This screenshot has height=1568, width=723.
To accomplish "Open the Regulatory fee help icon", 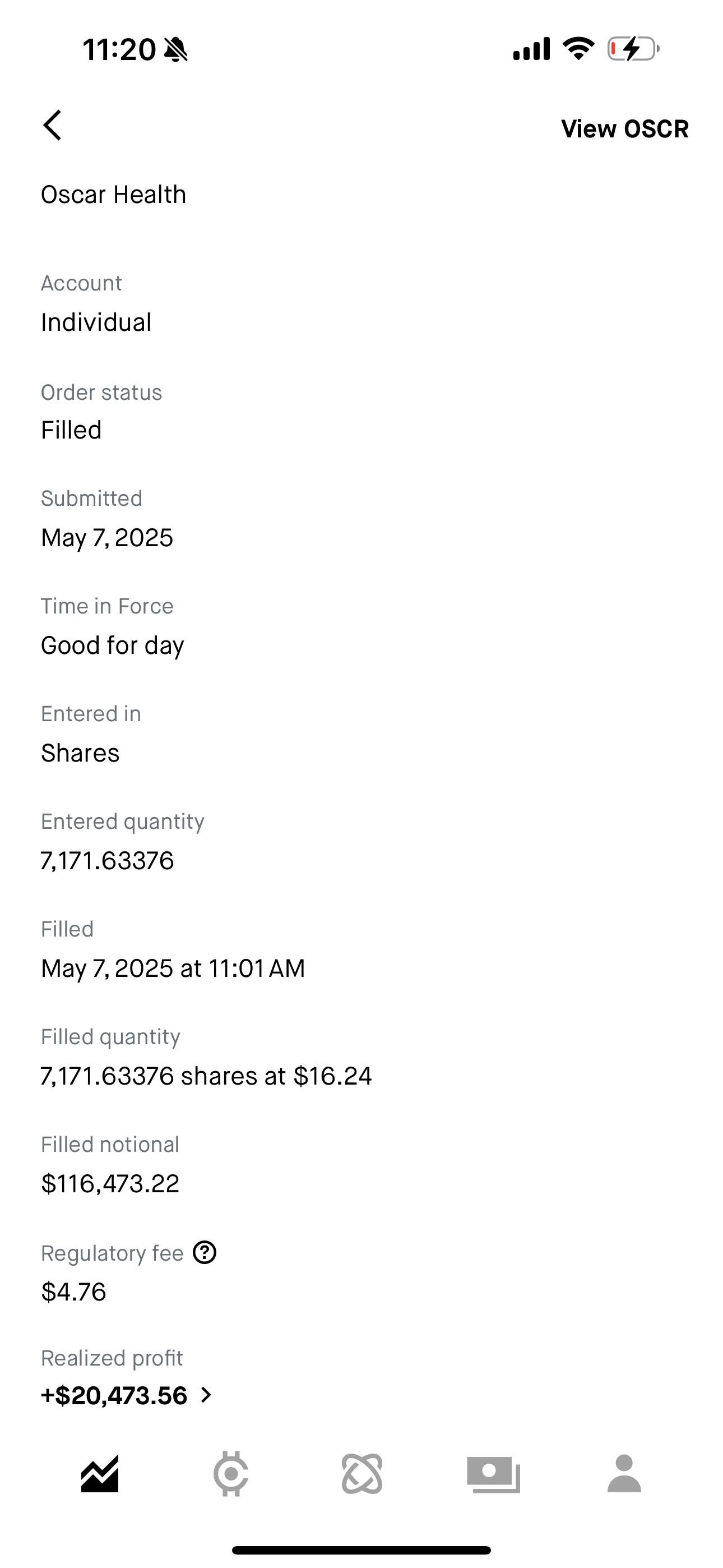I will pyautogui.click(x=205, y=1253).
